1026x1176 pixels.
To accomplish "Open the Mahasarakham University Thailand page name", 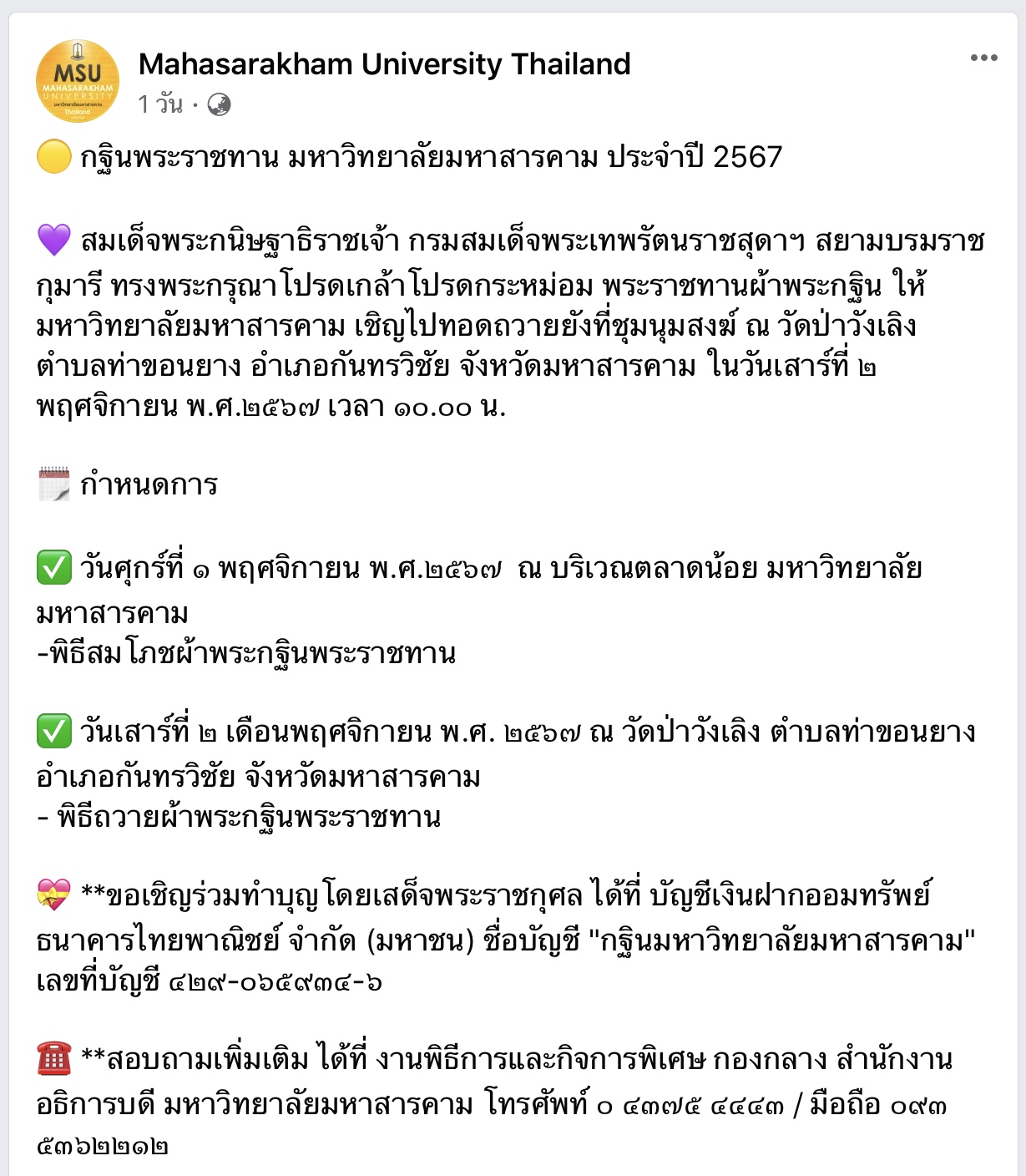I will (x=384, y=63).
